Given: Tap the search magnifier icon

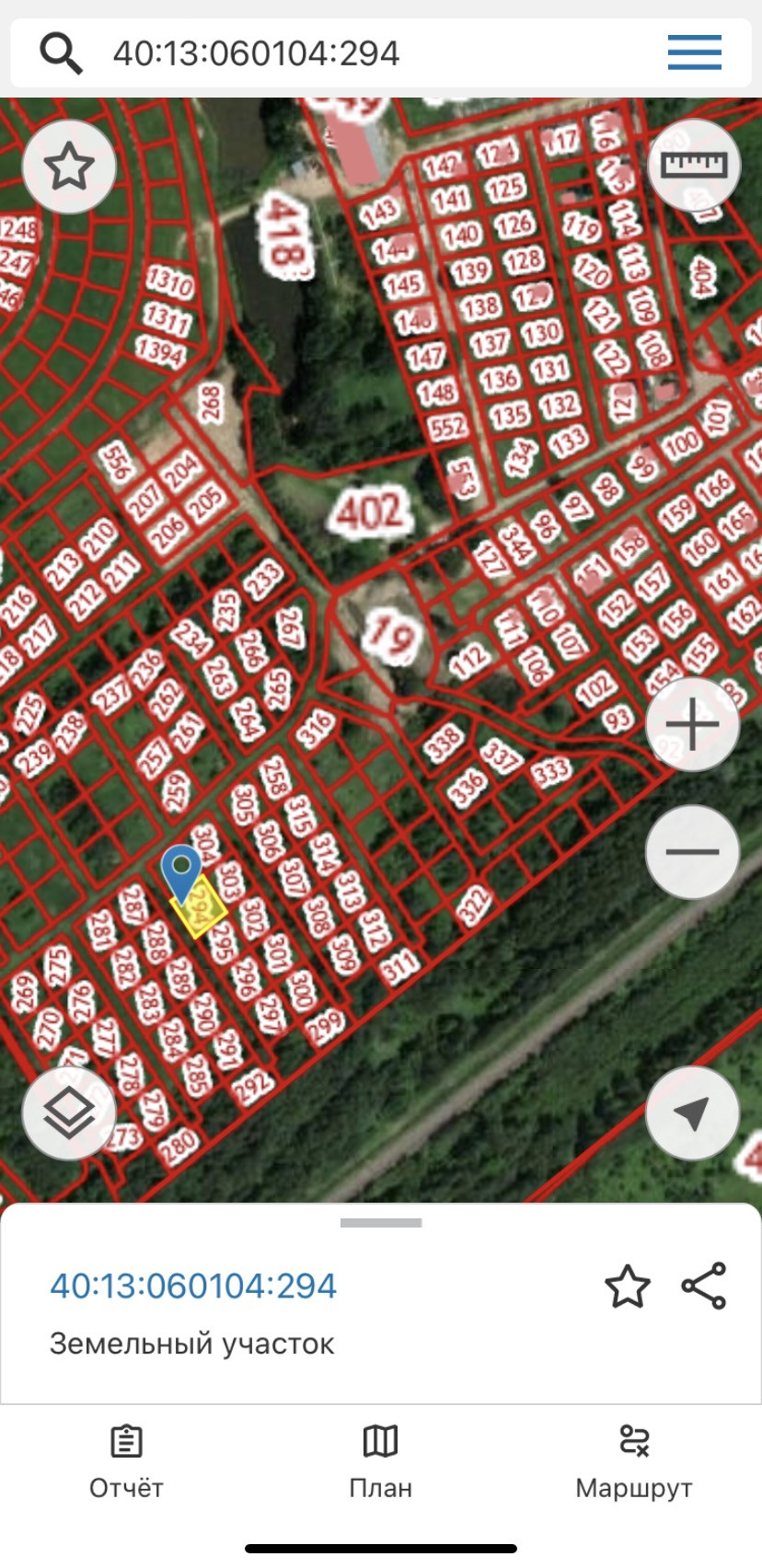Looking at the screenshot, I should click(62, 53).
